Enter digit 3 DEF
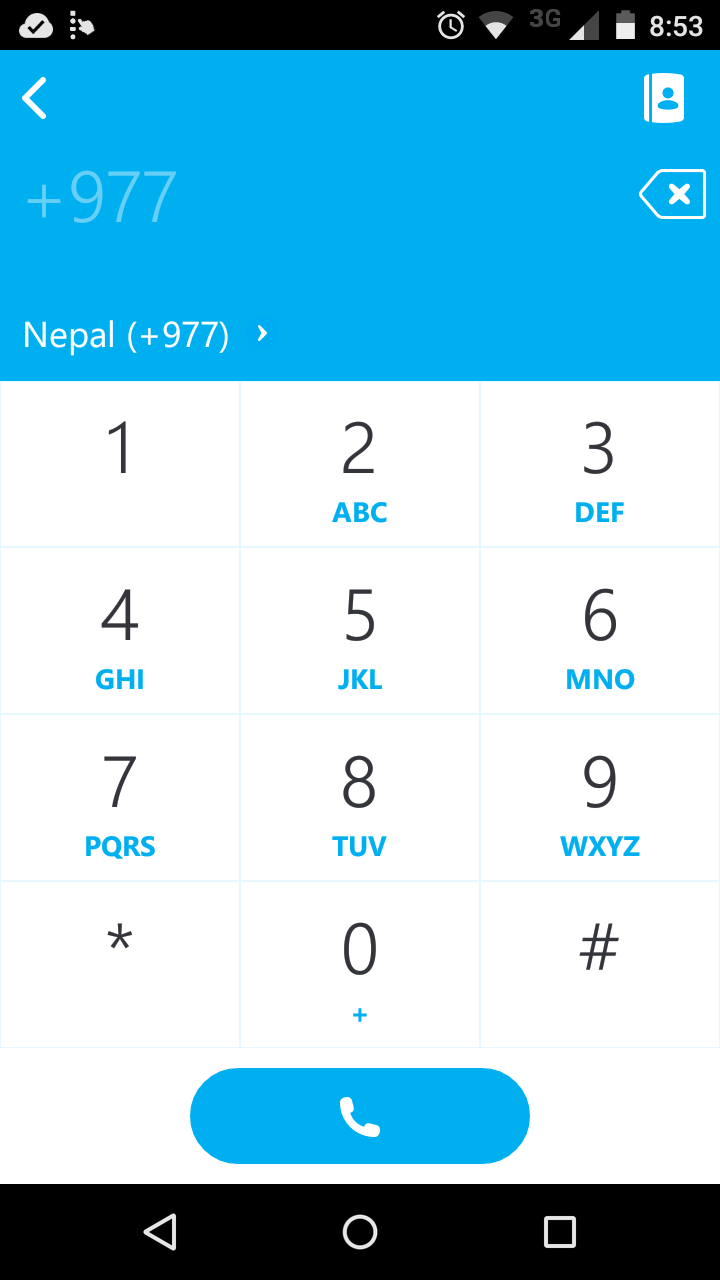Screen dimensions: 720x1280 600,464
